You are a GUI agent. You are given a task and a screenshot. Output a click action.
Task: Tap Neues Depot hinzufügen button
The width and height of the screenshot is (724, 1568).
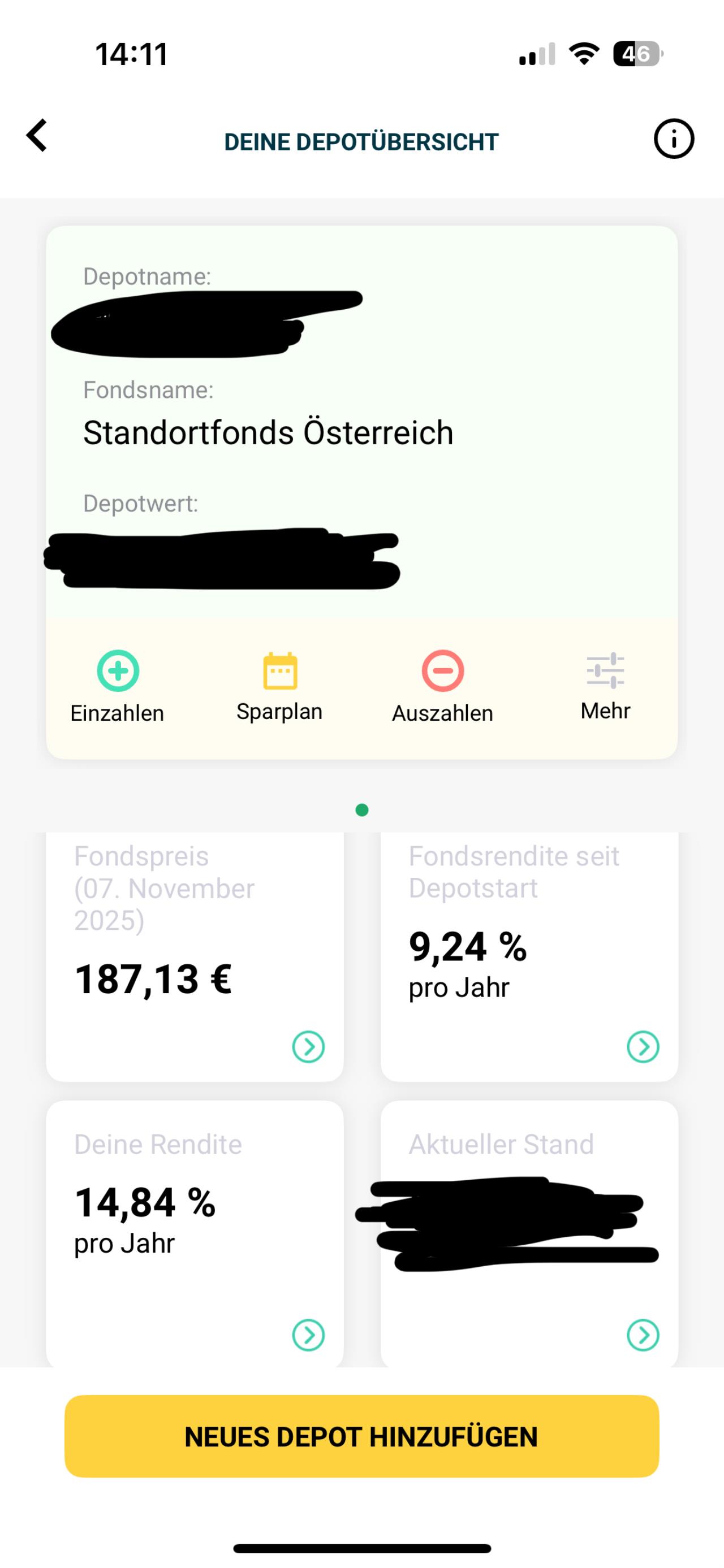click(361, 1436)
